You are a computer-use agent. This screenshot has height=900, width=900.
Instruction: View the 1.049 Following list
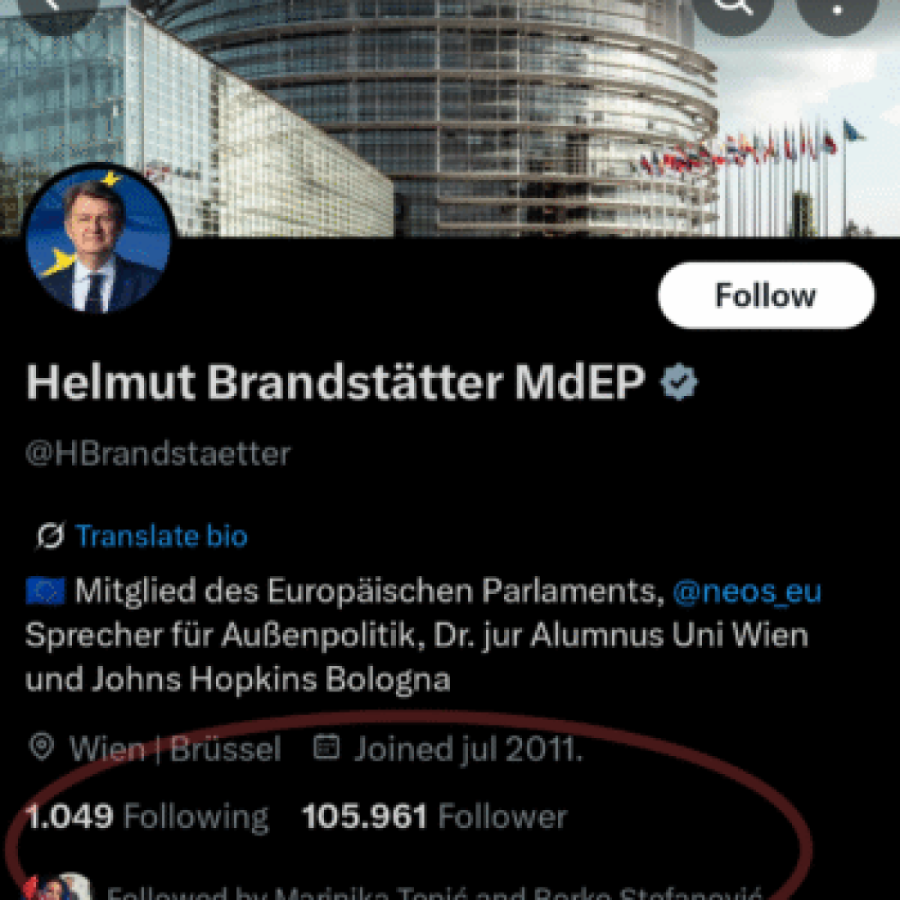click(x=147, y=817)
